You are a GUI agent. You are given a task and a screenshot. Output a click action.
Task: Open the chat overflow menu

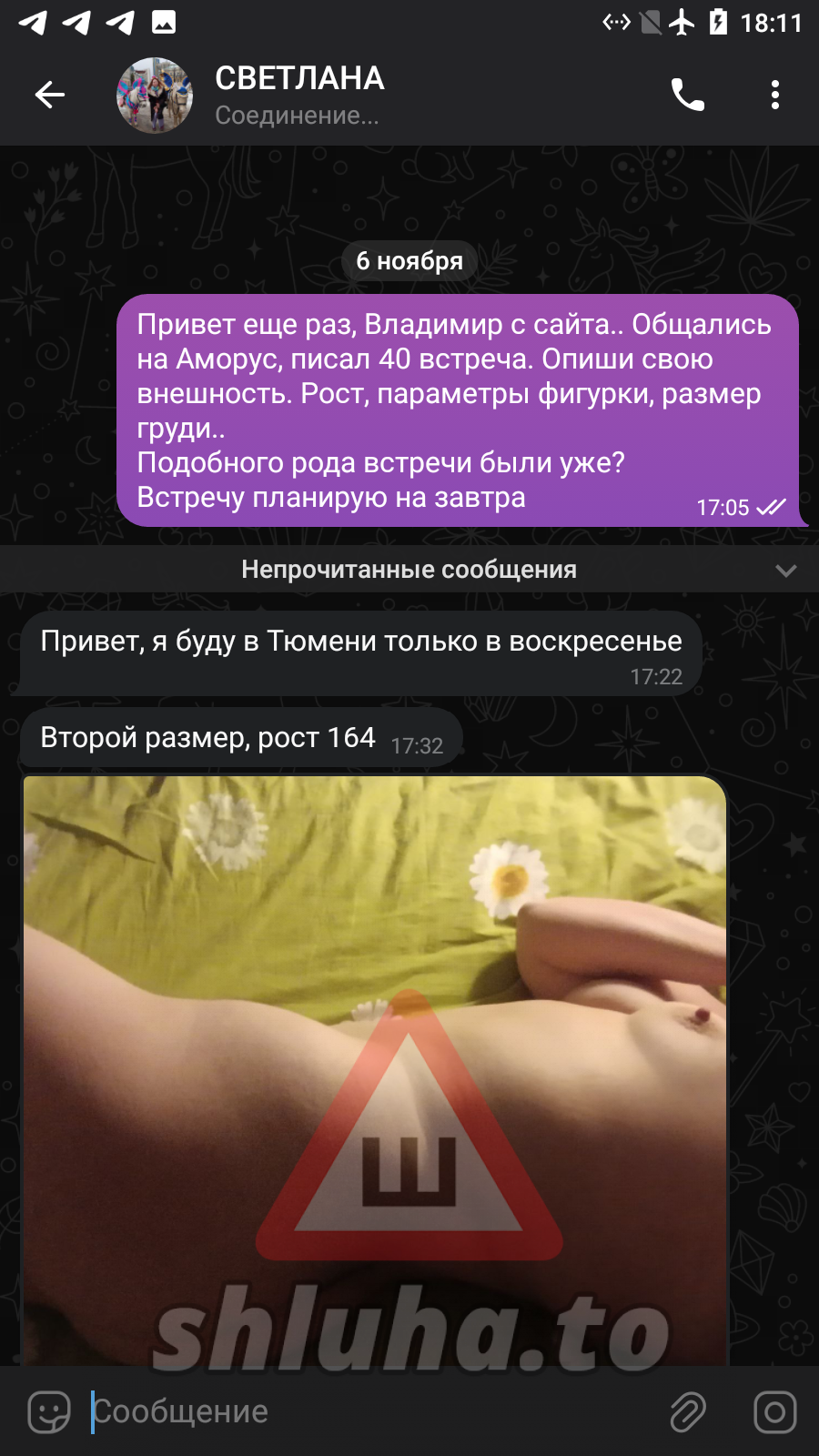[774, 95]
